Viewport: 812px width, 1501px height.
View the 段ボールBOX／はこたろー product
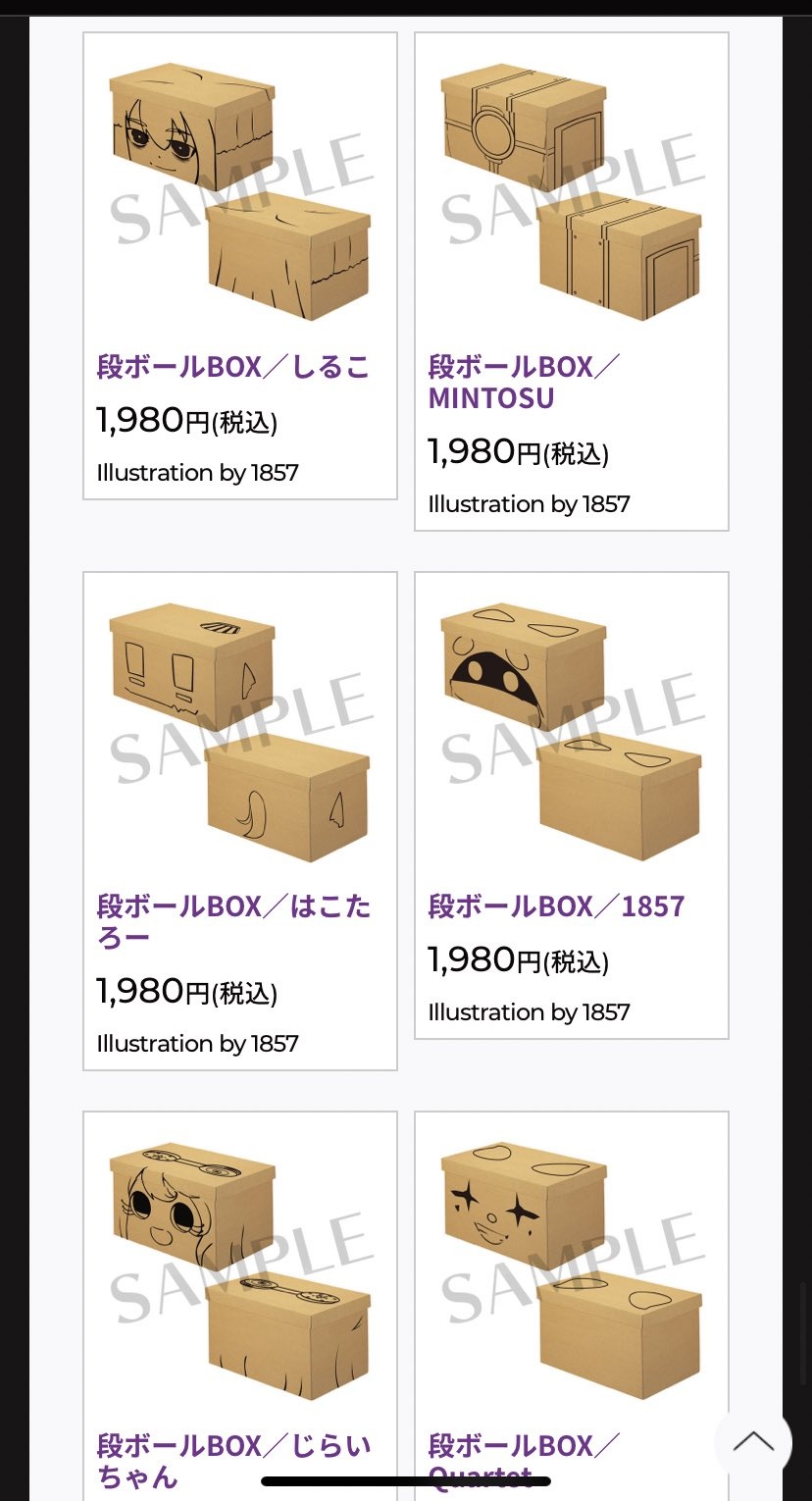240,821
